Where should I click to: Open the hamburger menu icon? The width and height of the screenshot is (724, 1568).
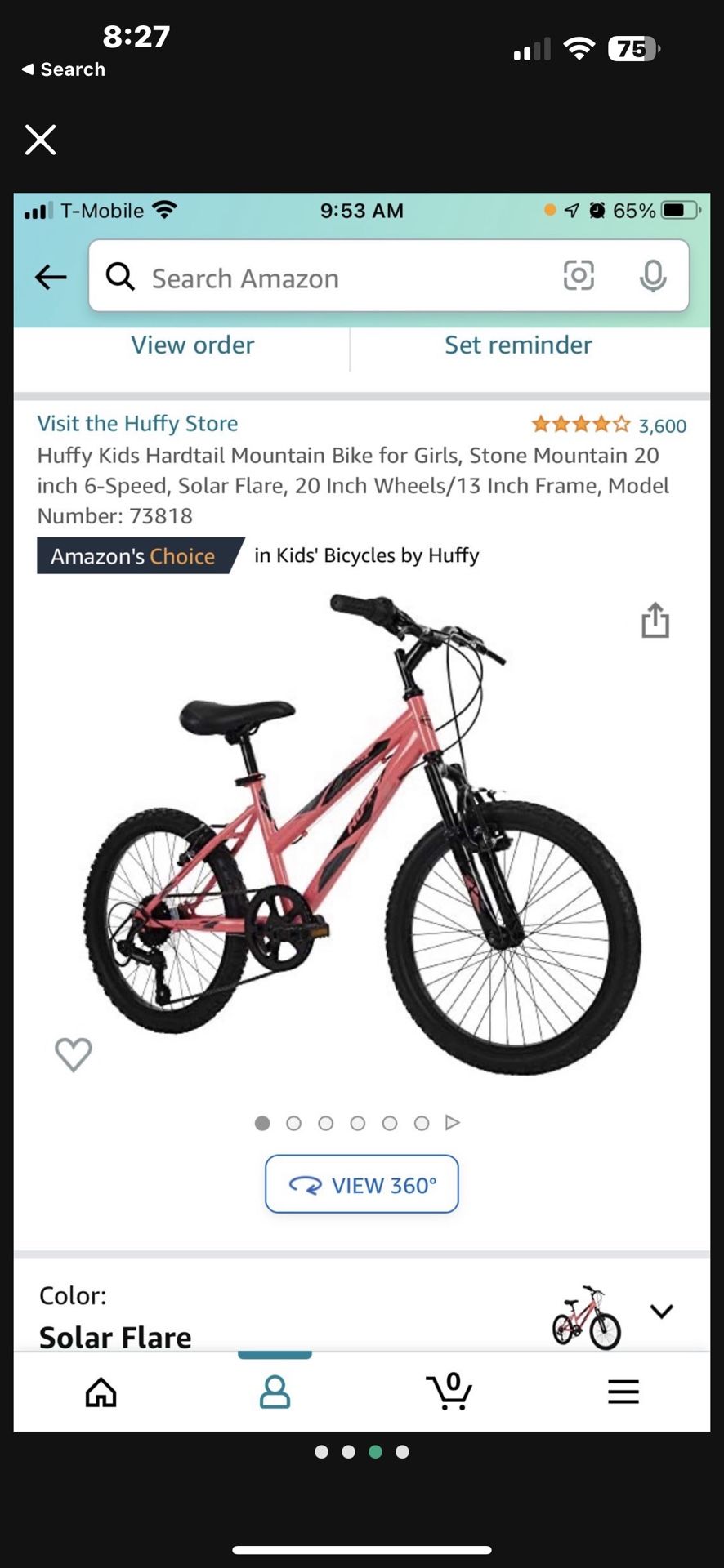pyautogui.click(x=623, y=1392)
